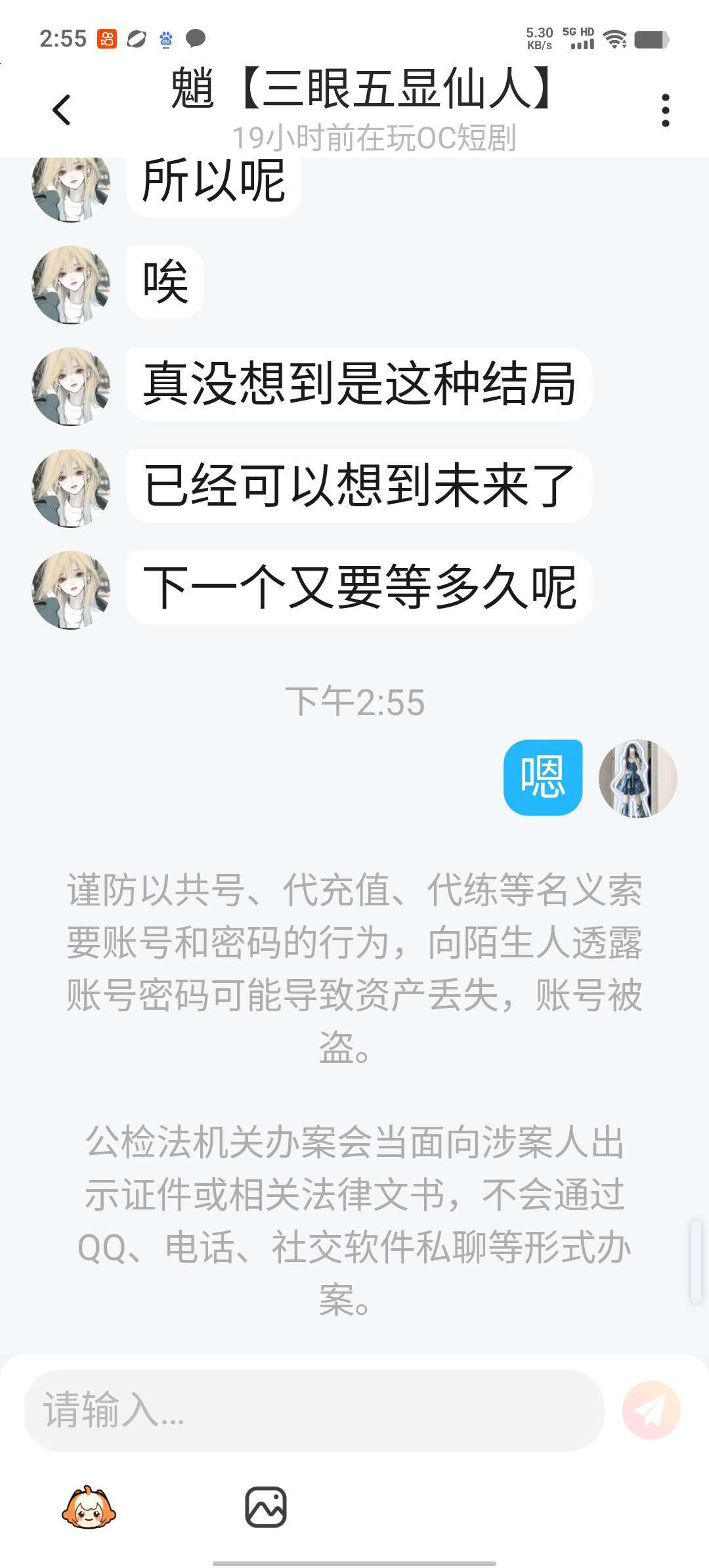709x1568 pixels.
Task: Open the three-dot overflow menu
Action: tap(665, 110)
